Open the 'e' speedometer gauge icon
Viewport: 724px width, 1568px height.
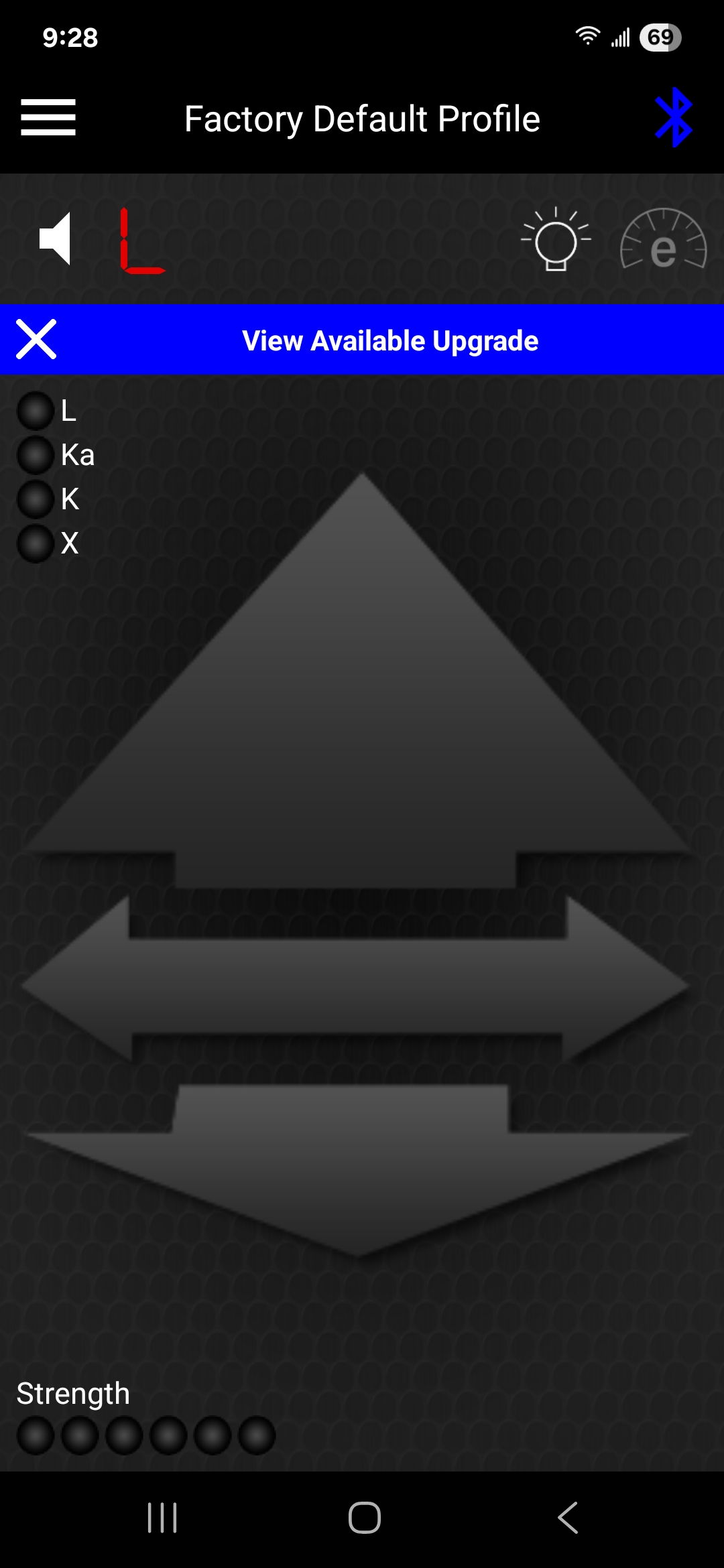(663, 240)
